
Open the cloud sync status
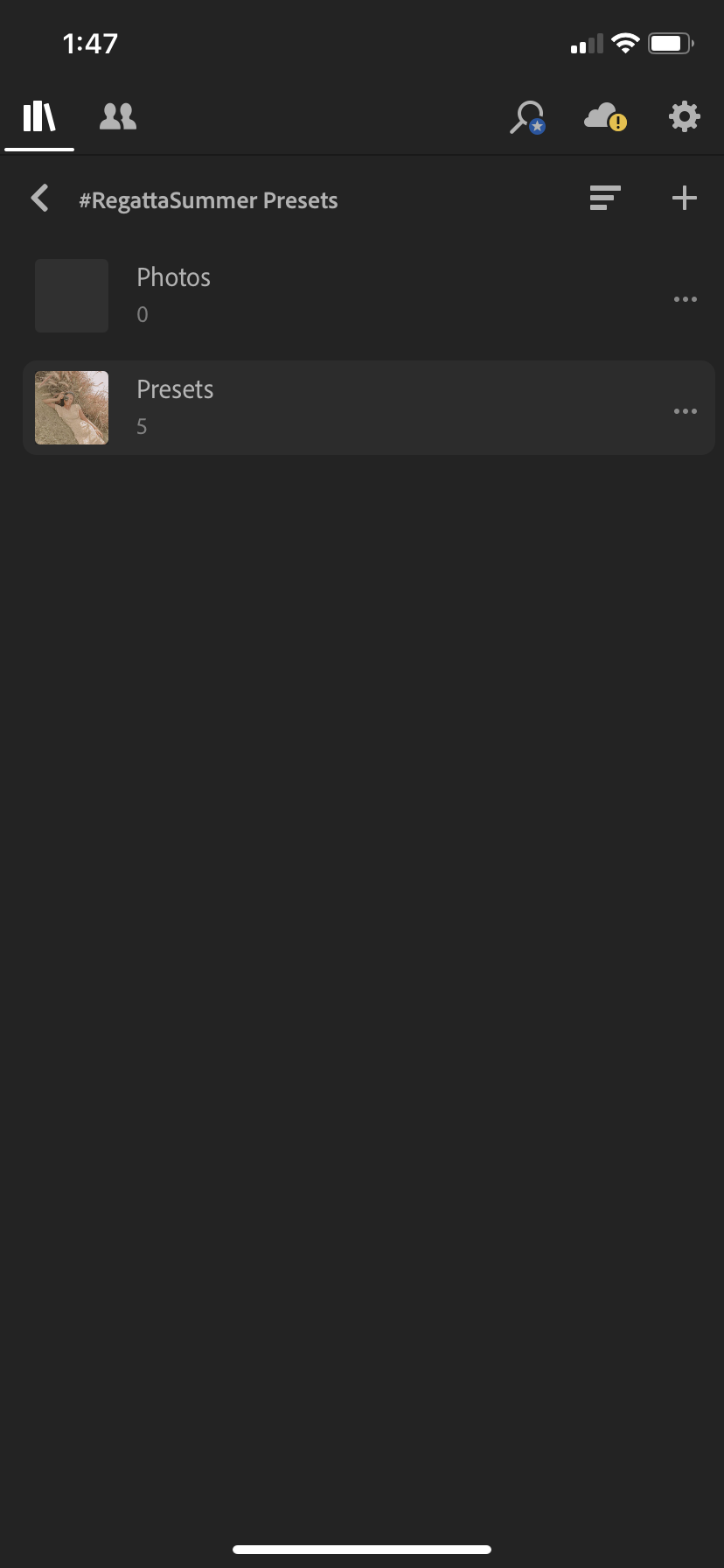(605, 116)
